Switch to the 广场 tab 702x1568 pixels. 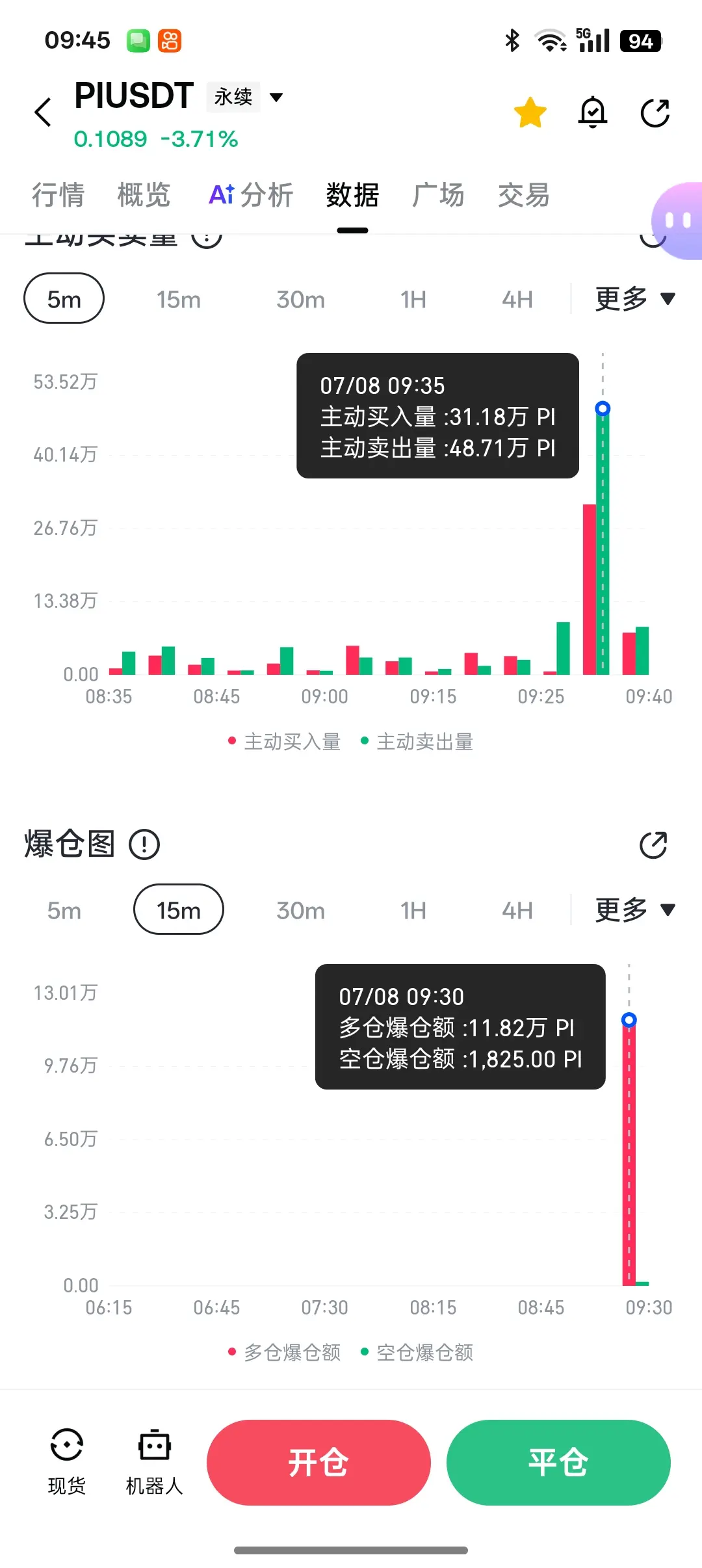pyautogui.click(x=438, y=195)
